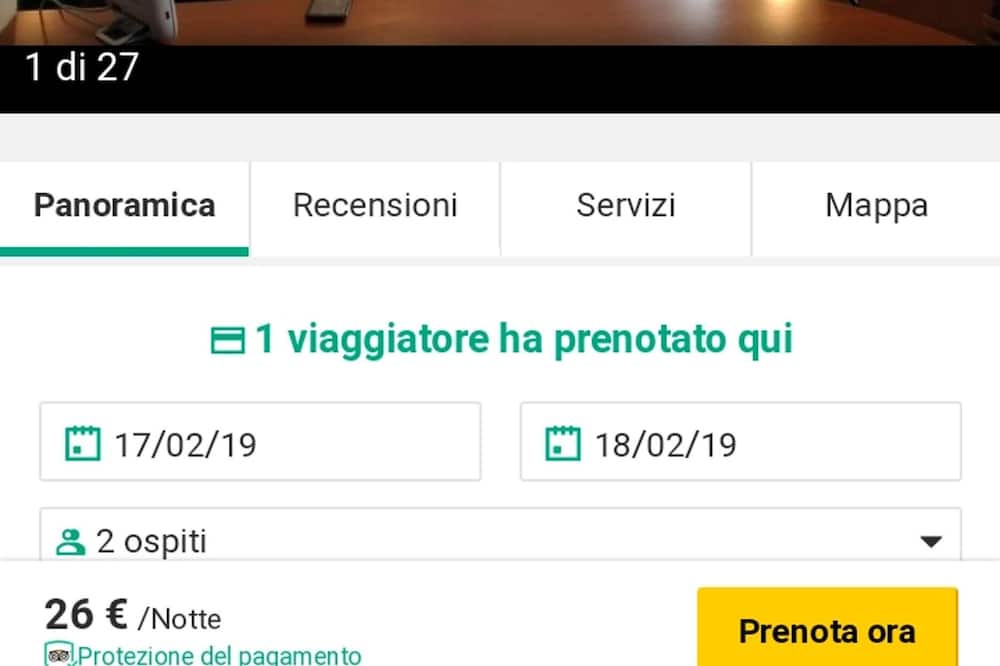Open the Servizi tab
1000x666 pixels.
click(626, 206)
